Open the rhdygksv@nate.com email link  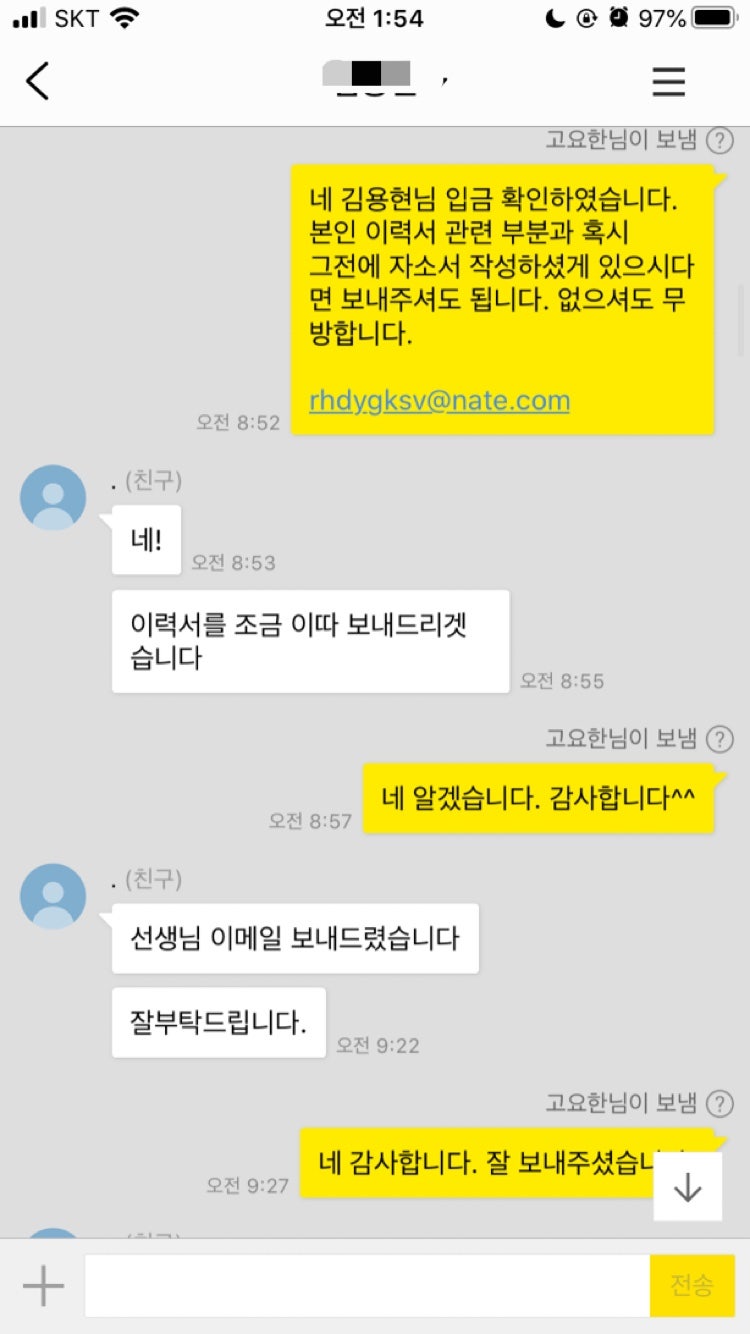click(439, 401)
